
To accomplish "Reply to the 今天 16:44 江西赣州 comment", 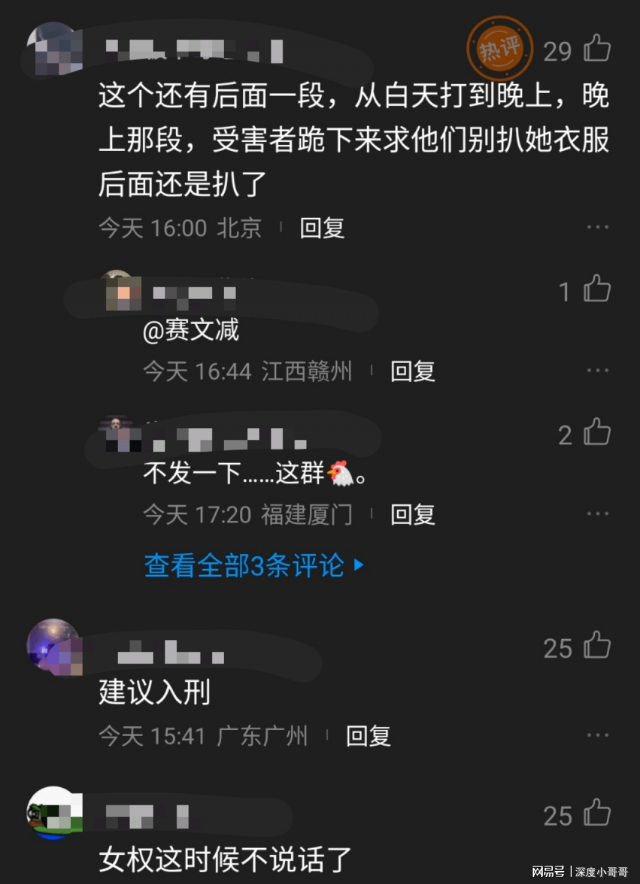I will pyautogui.click(x=412, y=372).
